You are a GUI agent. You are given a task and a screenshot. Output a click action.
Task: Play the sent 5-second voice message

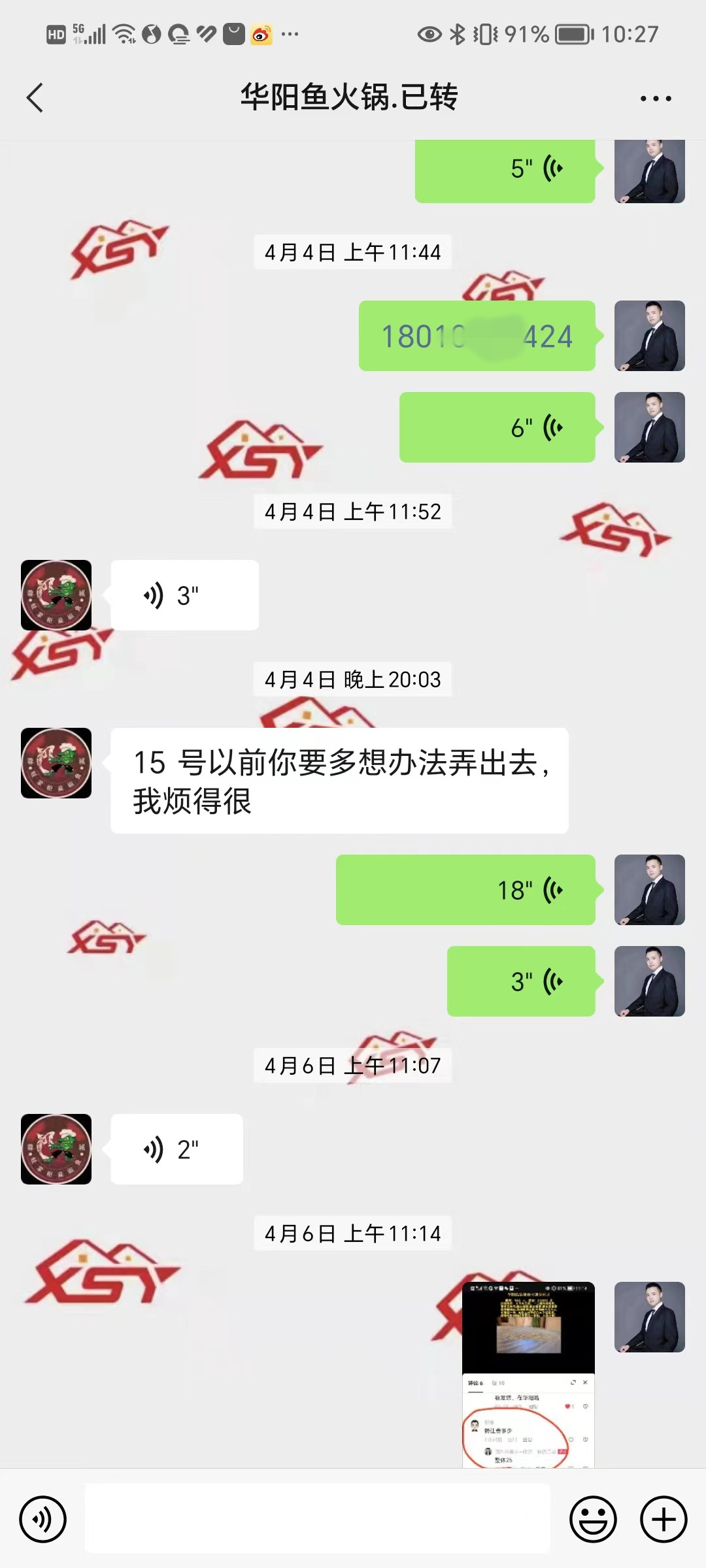(x=505, y=170)
